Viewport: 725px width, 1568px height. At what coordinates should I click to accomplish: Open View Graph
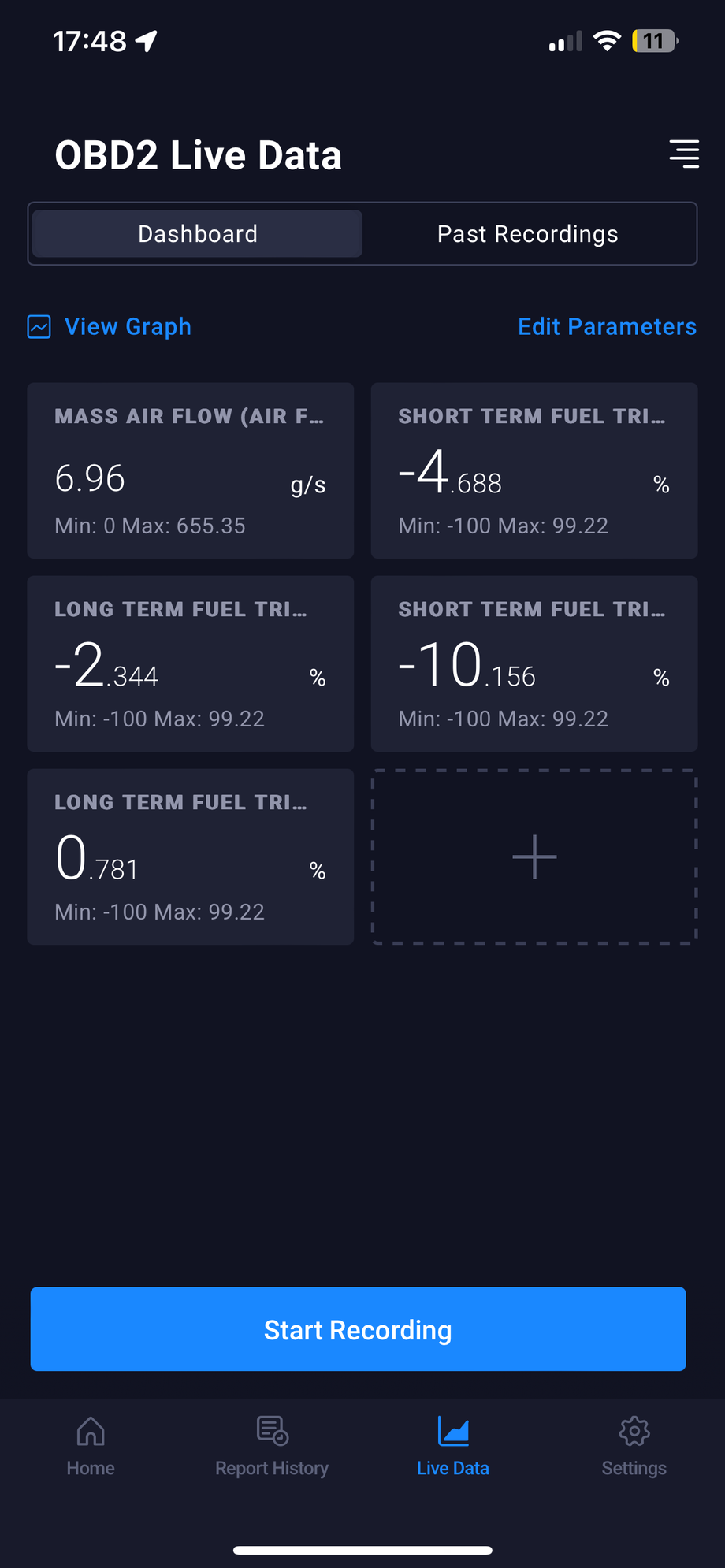click(x=110, y=326)
